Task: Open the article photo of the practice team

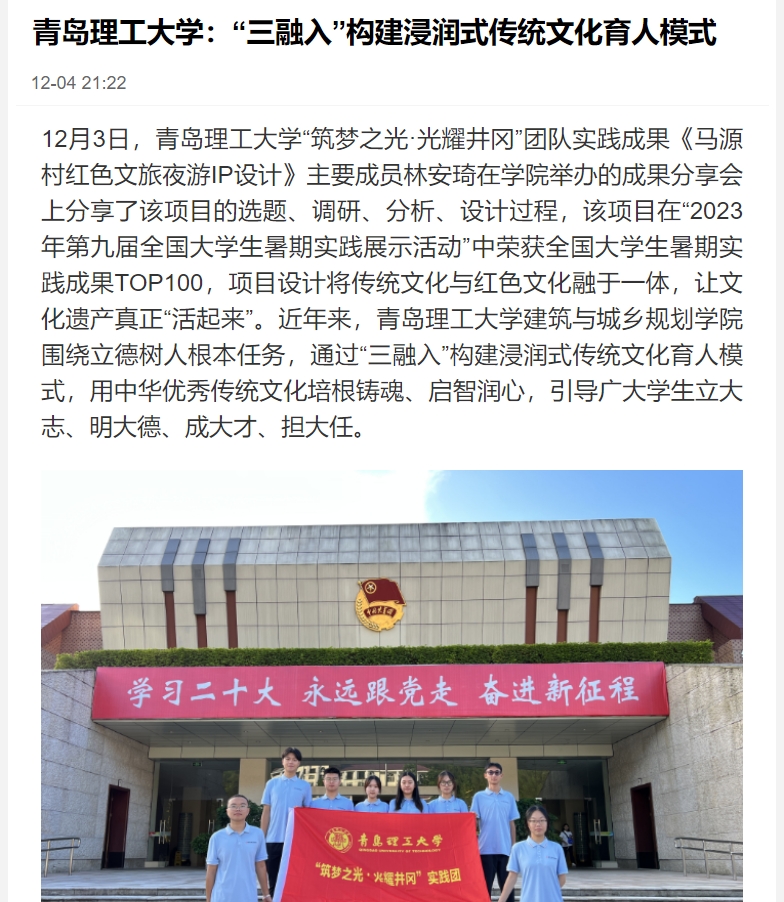Action: point(391,685)
